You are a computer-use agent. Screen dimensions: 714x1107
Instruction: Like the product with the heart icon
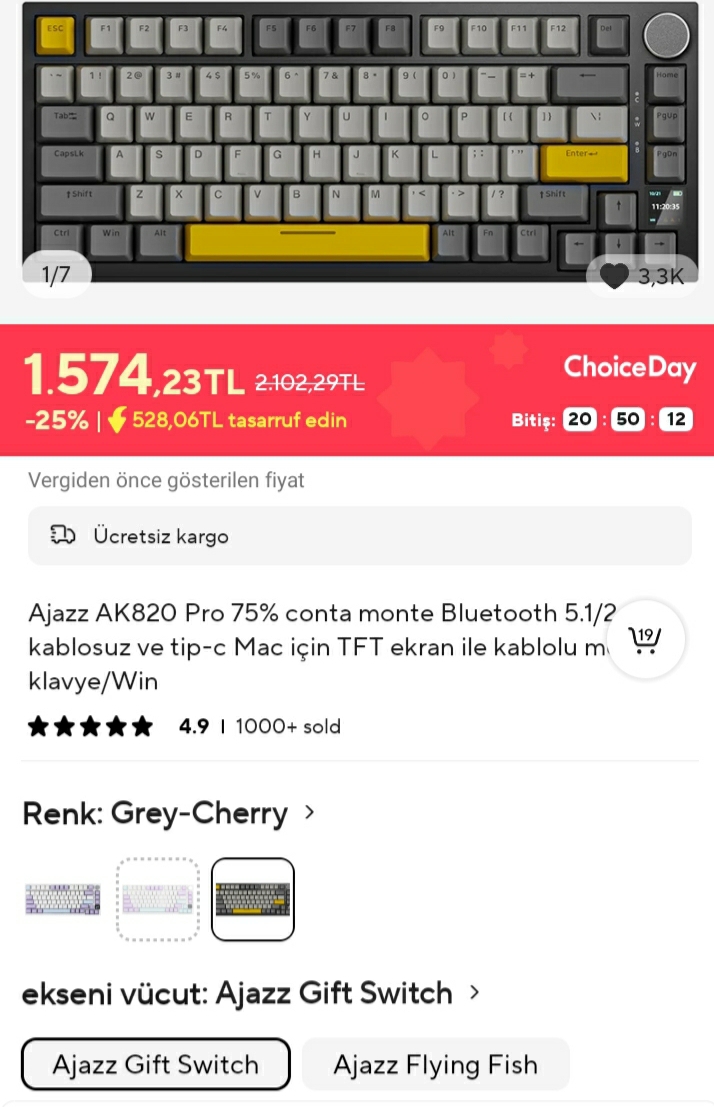click(x=615, y=276)
